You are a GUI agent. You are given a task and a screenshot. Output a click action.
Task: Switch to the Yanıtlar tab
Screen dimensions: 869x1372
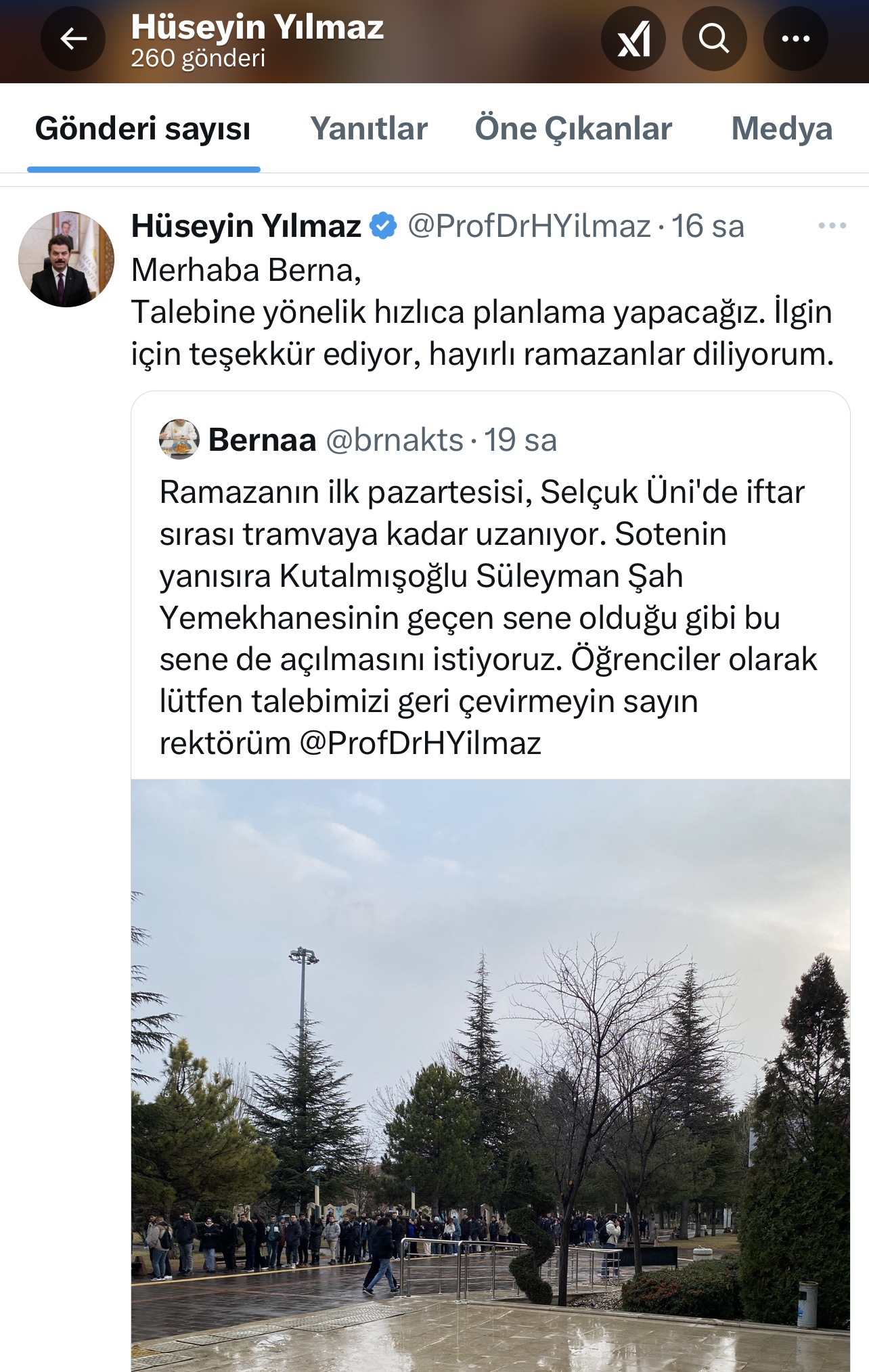pyautogui.click(x=369, y=129)
